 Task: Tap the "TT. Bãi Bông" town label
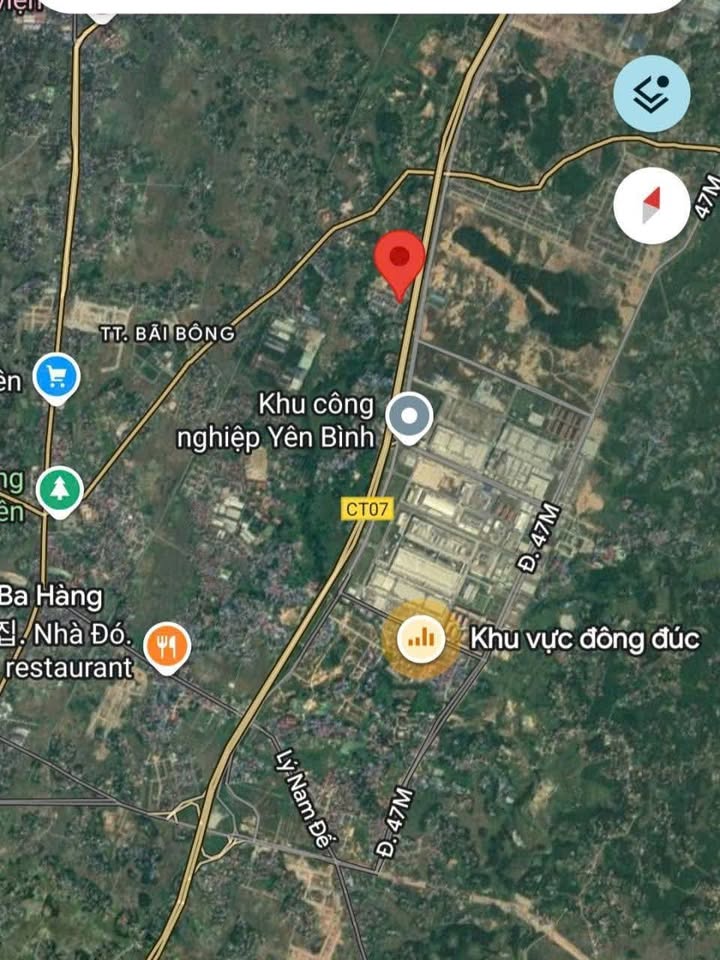tap(170, 333)
